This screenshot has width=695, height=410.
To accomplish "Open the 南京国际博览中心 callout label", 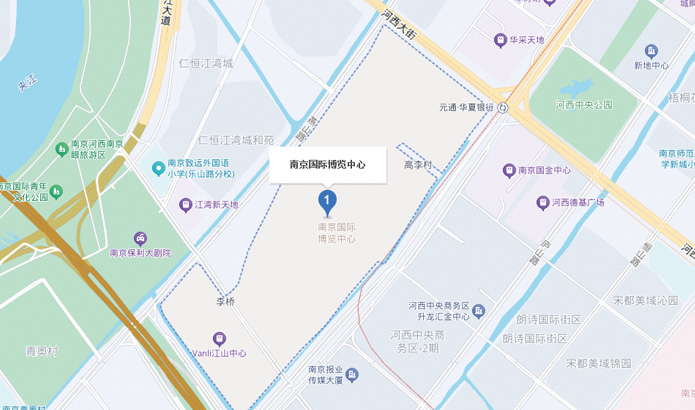I will coord(327,164).
